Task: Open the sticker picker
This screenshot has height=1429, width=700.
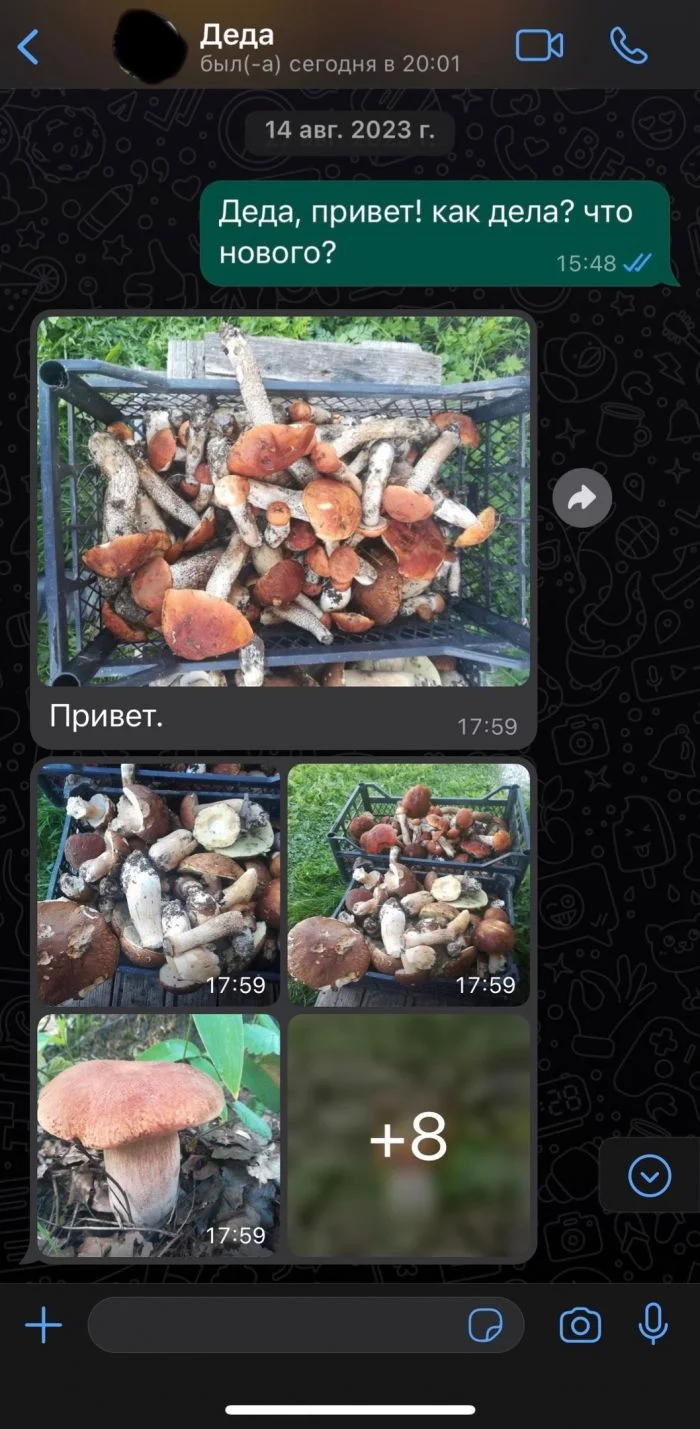Action: [x=486, y=1326]
